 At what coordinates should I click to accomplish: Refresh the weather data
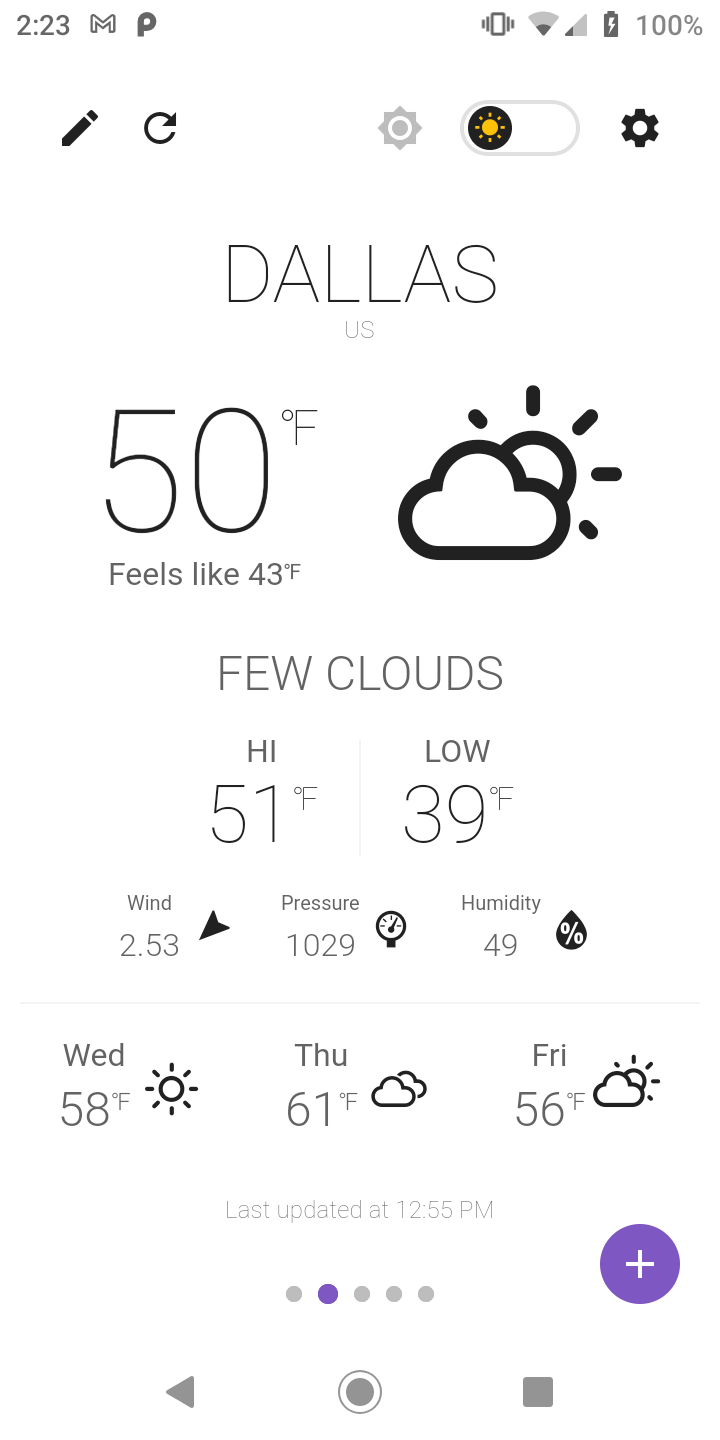point(160,129)
